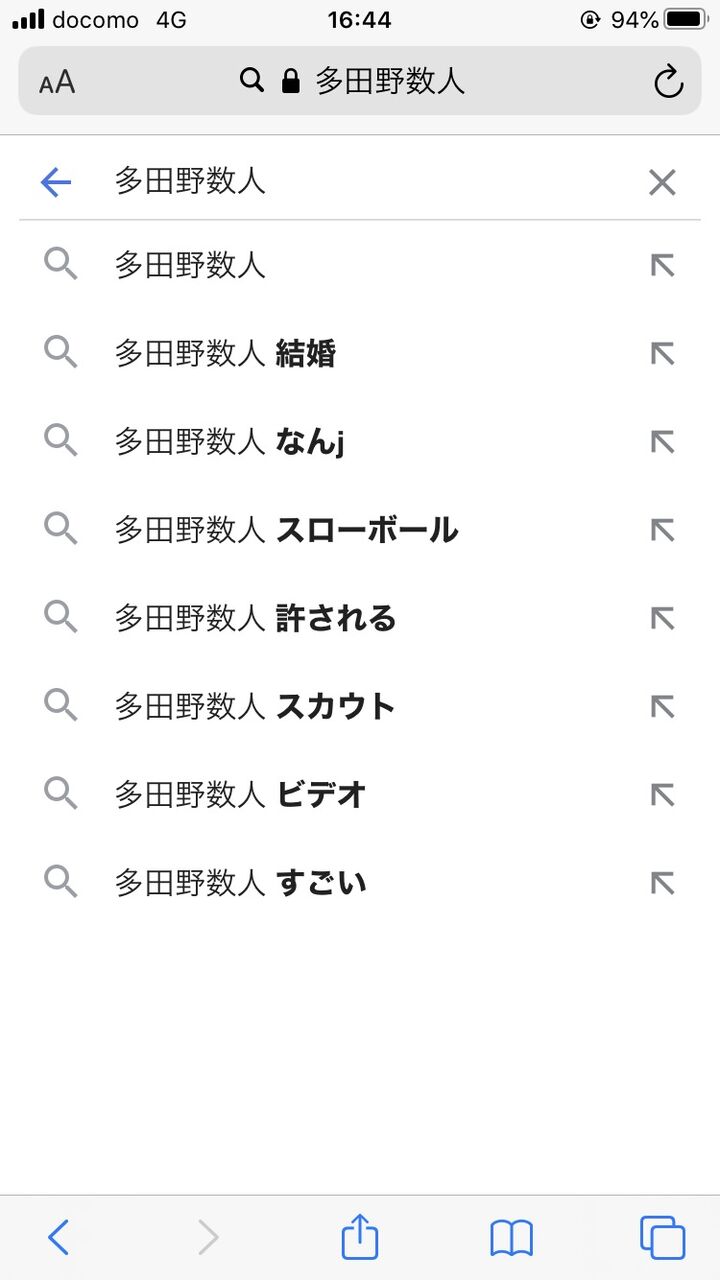Show all open tabs
Image resolution: width=720 pixels, height=1280 pixels.
click(662, 1238)
